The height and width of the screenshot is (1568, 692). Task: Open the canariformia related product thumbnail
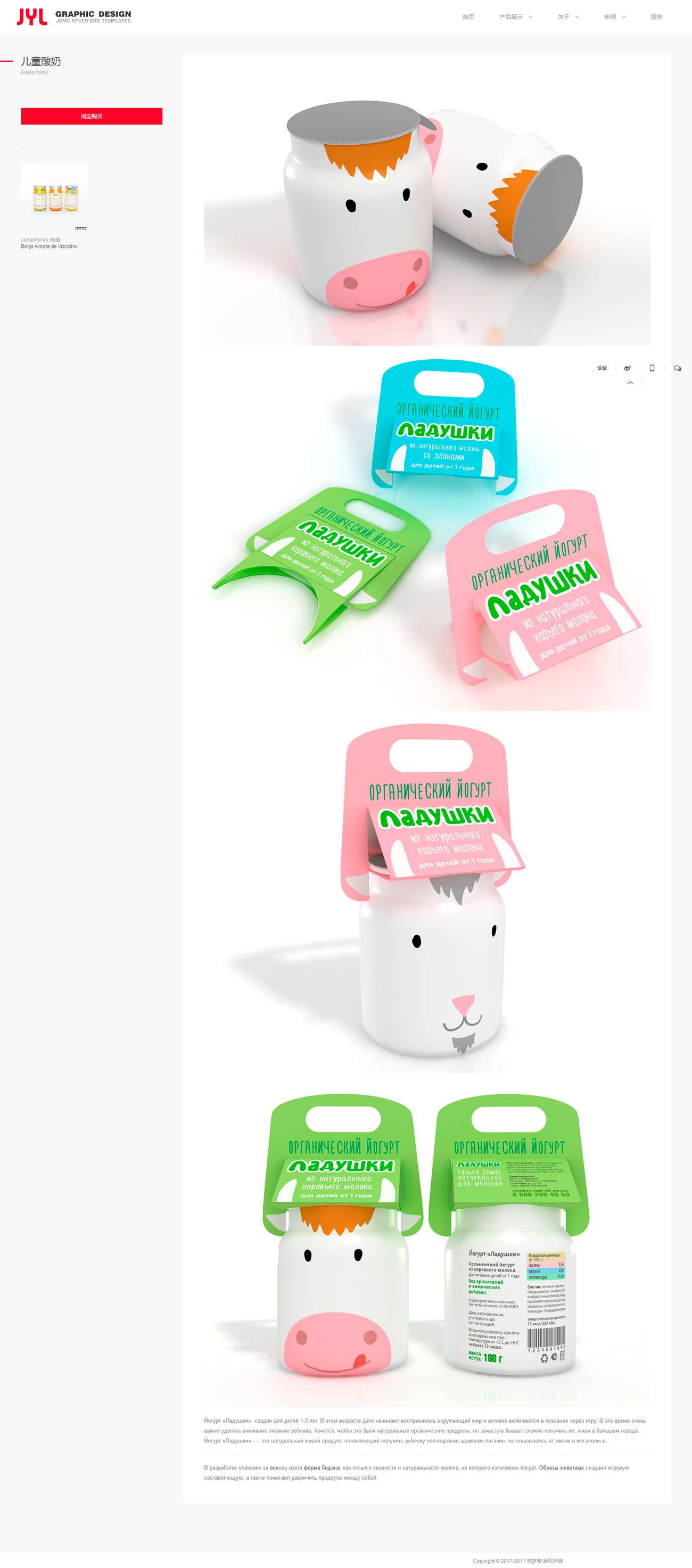tap(54, 197)
